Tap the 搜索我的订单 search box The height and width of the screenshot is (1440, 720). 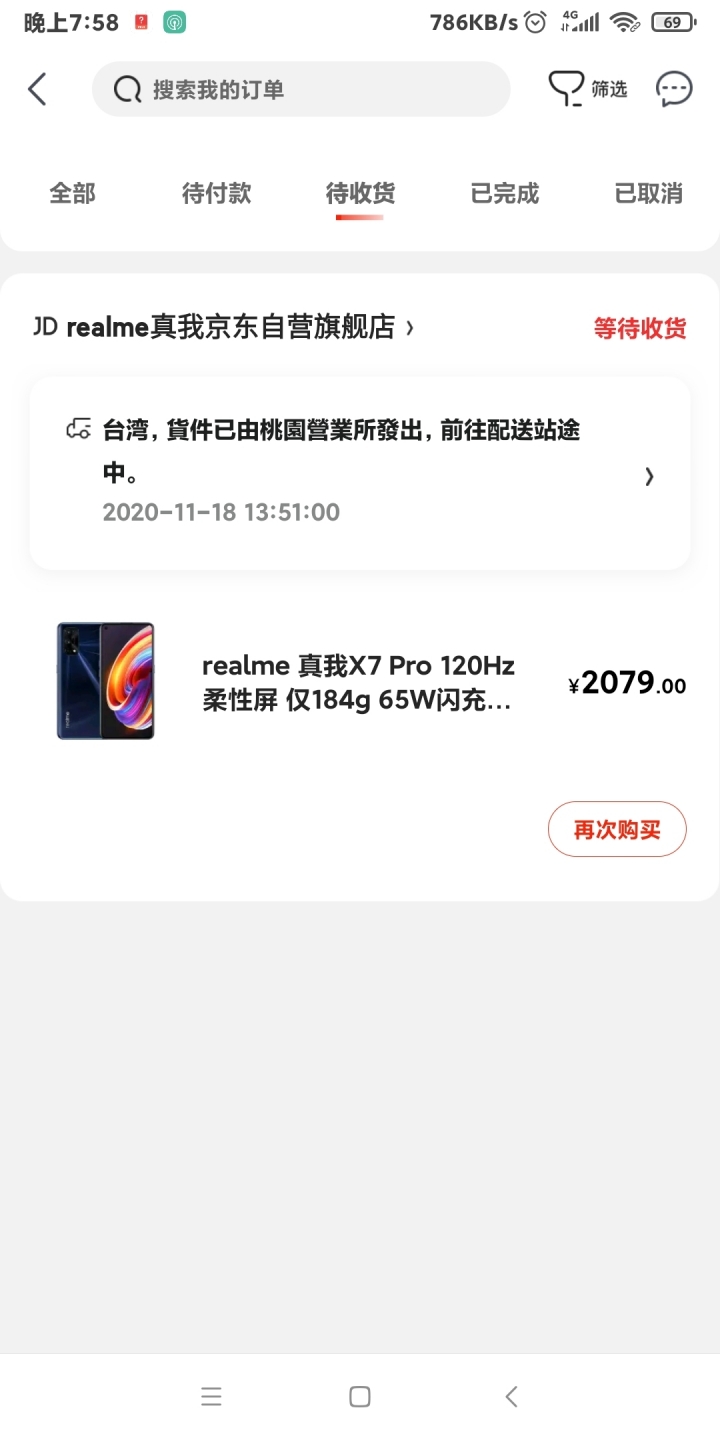[x=300, y=89]
